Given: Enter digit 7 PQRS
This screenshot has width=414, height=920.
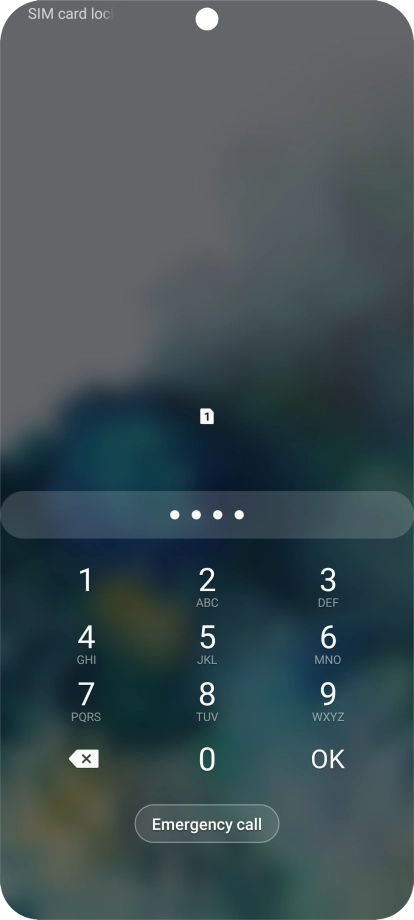Looking at the screenshot, I should point(86,701).
